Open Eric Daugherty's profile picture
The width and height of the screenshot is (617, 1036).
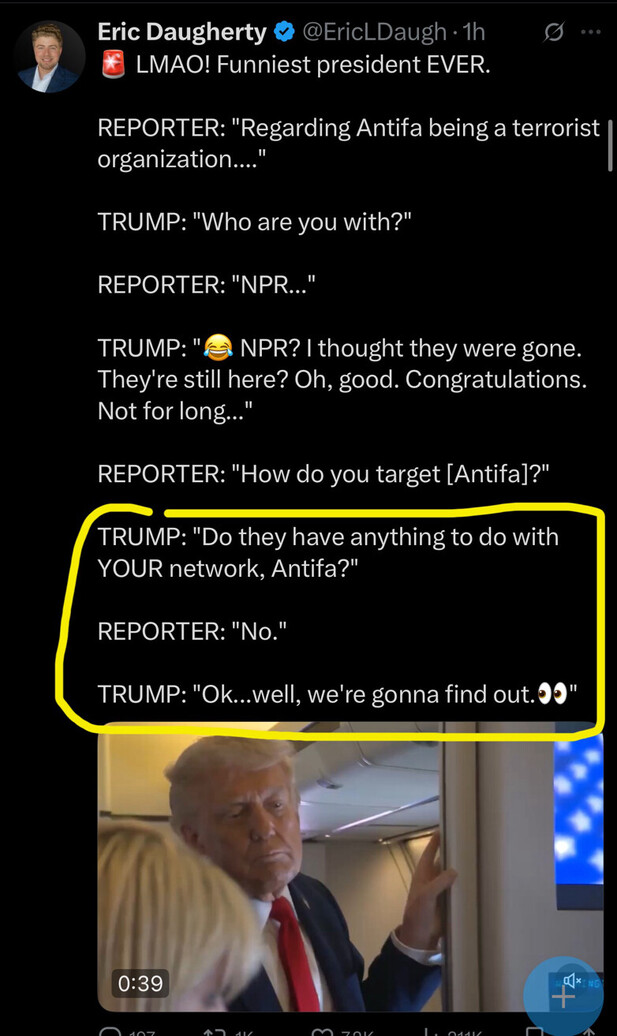tap(50, 56)
